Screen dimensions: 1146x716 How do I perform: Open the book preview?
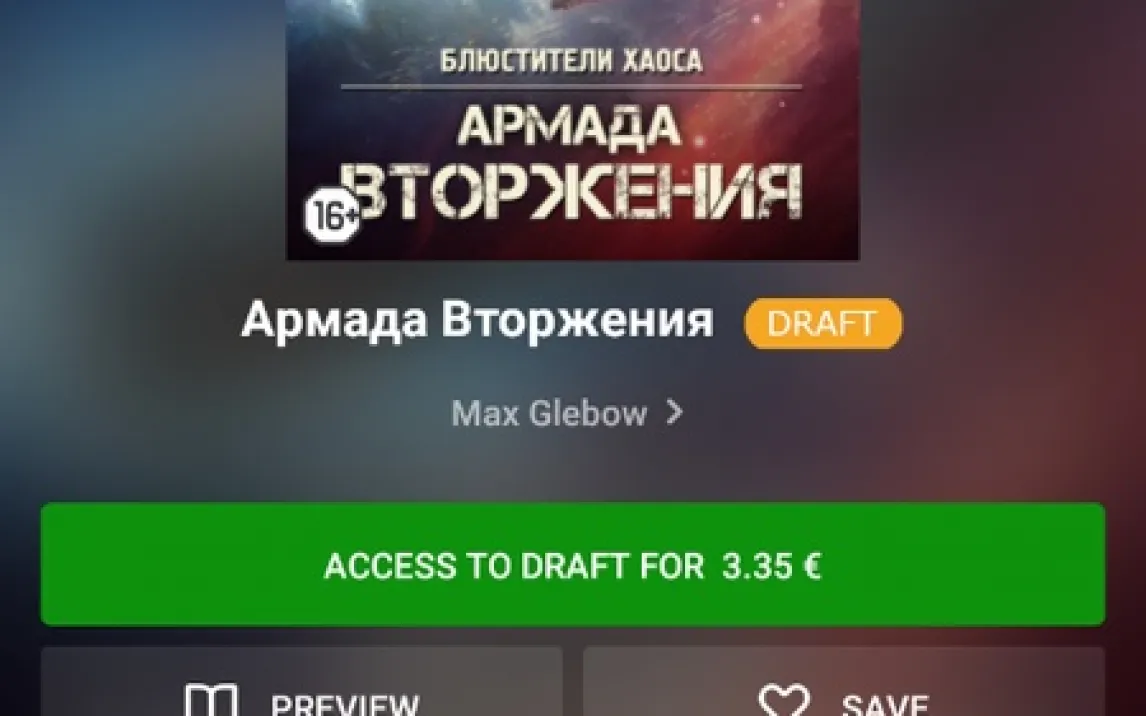pos(302,690)
